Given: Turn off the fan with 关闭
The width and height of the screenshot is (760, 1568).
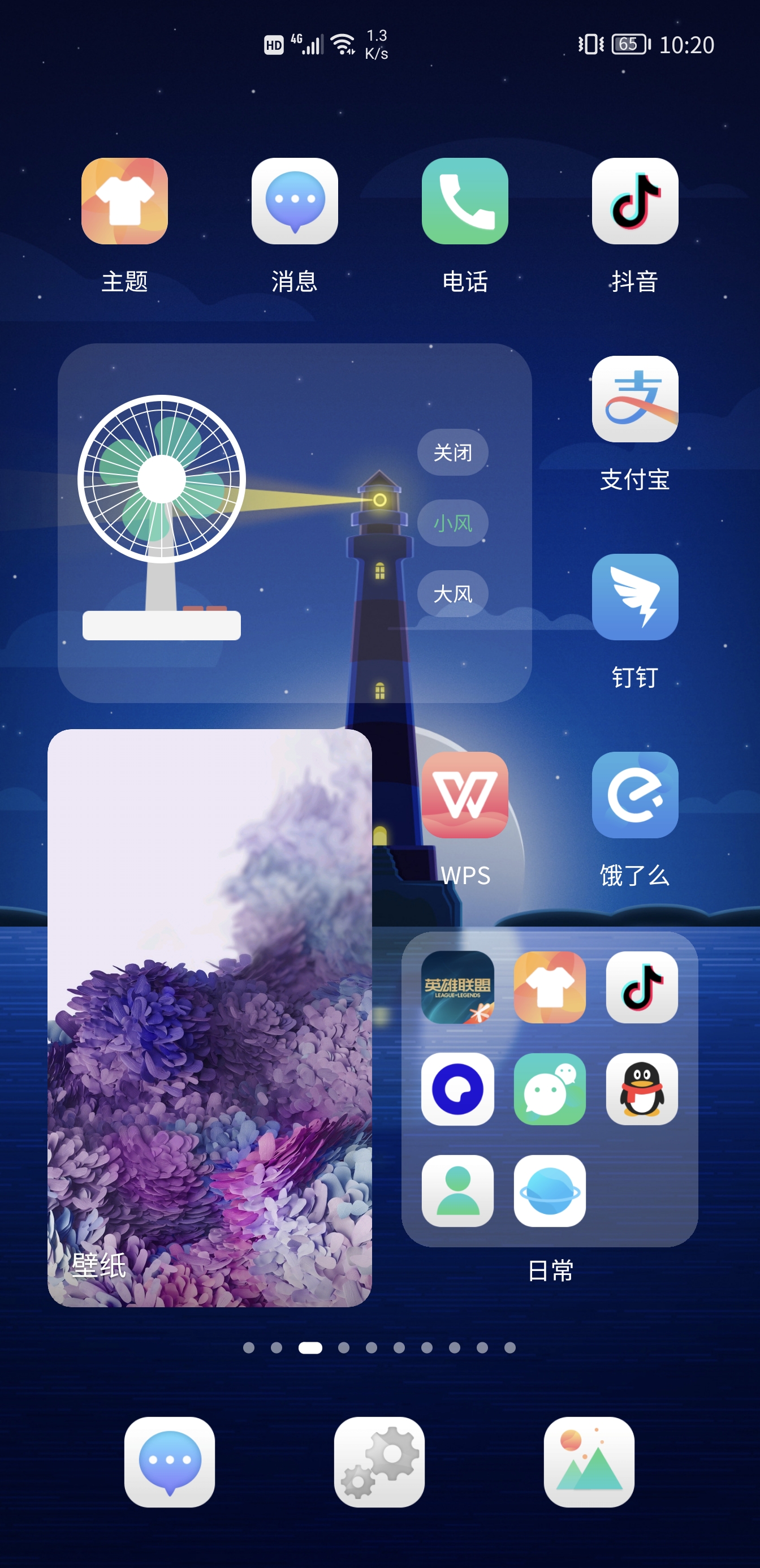Looking at the screenshot, I should (x=452, y=453).
